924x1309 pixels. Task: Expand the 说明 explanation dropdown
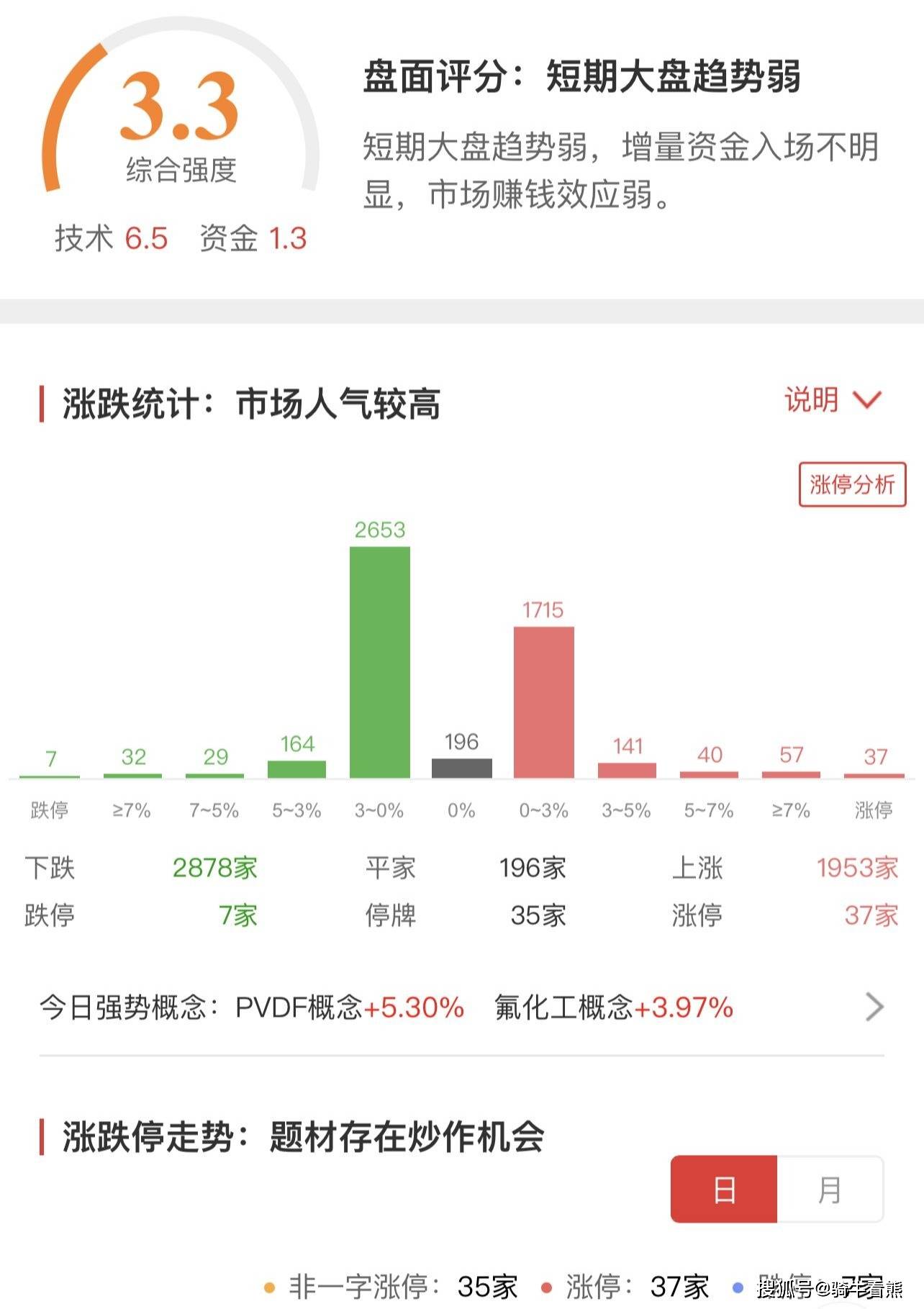pyautogui.click(x=833, y=400)
